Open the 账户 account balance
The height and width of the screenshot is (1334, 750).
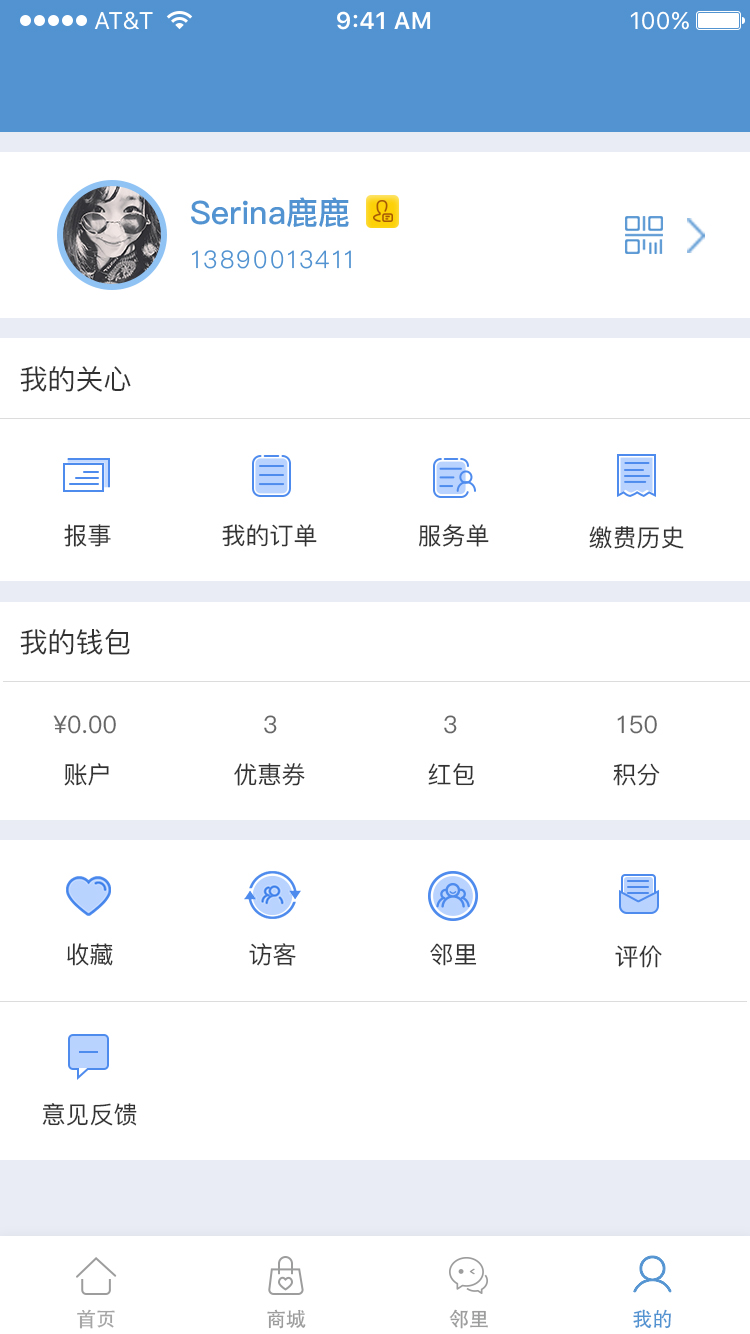(86, 748)
